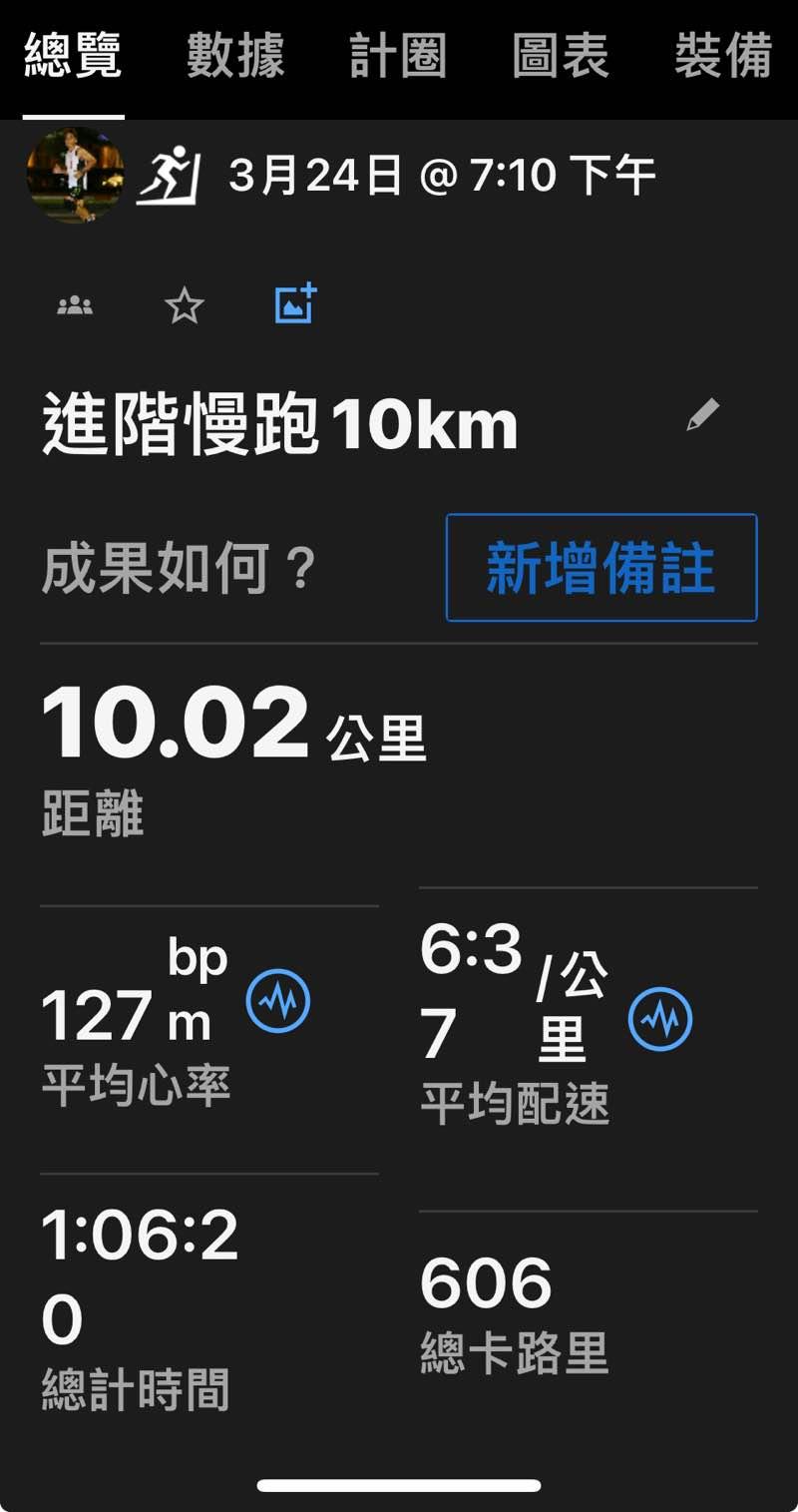
Task: Switch to the 數據 tab
Action: click(235, 56)
